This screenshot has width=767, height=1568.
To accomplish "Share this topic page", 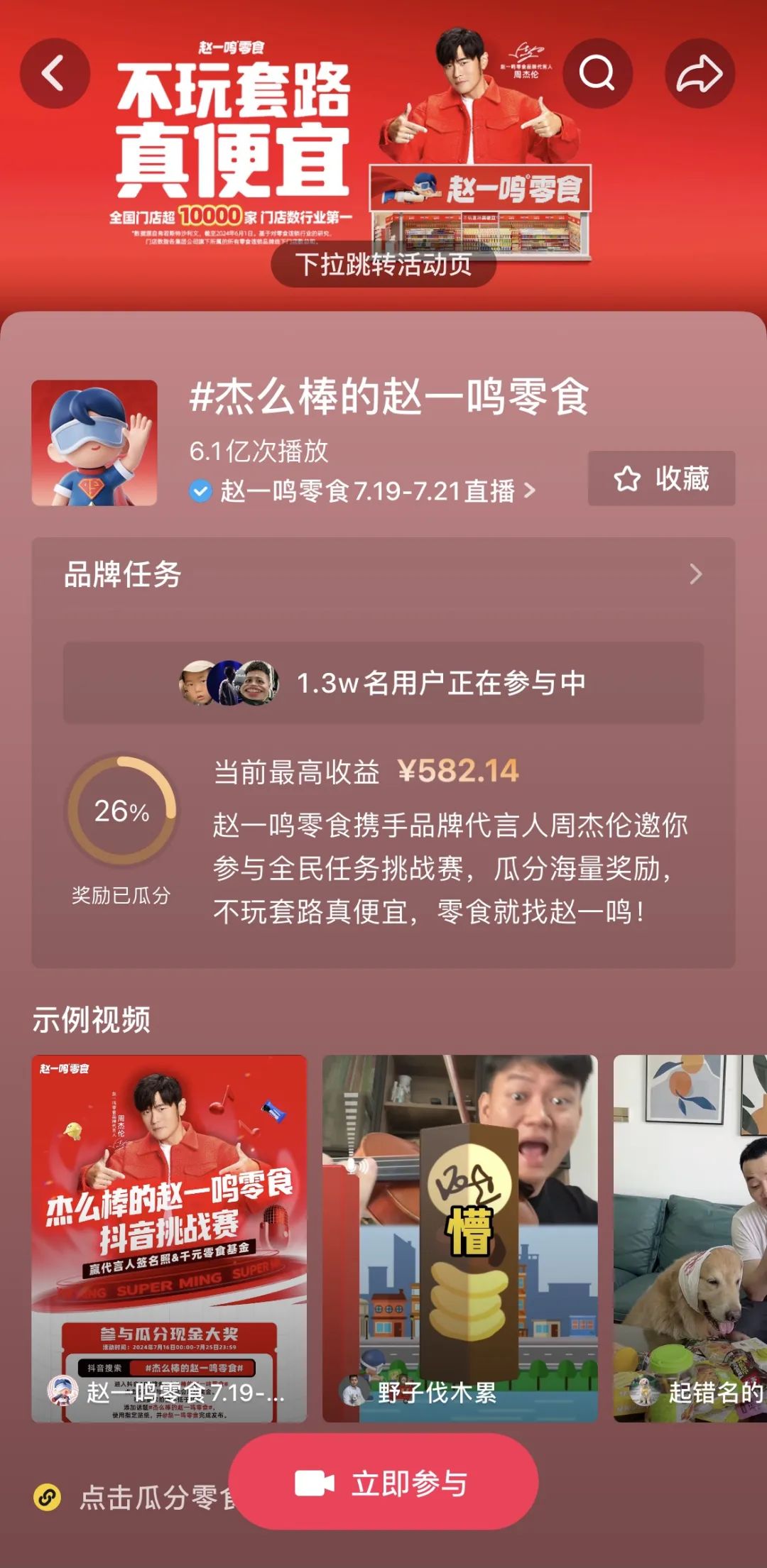I will [699, 74].
